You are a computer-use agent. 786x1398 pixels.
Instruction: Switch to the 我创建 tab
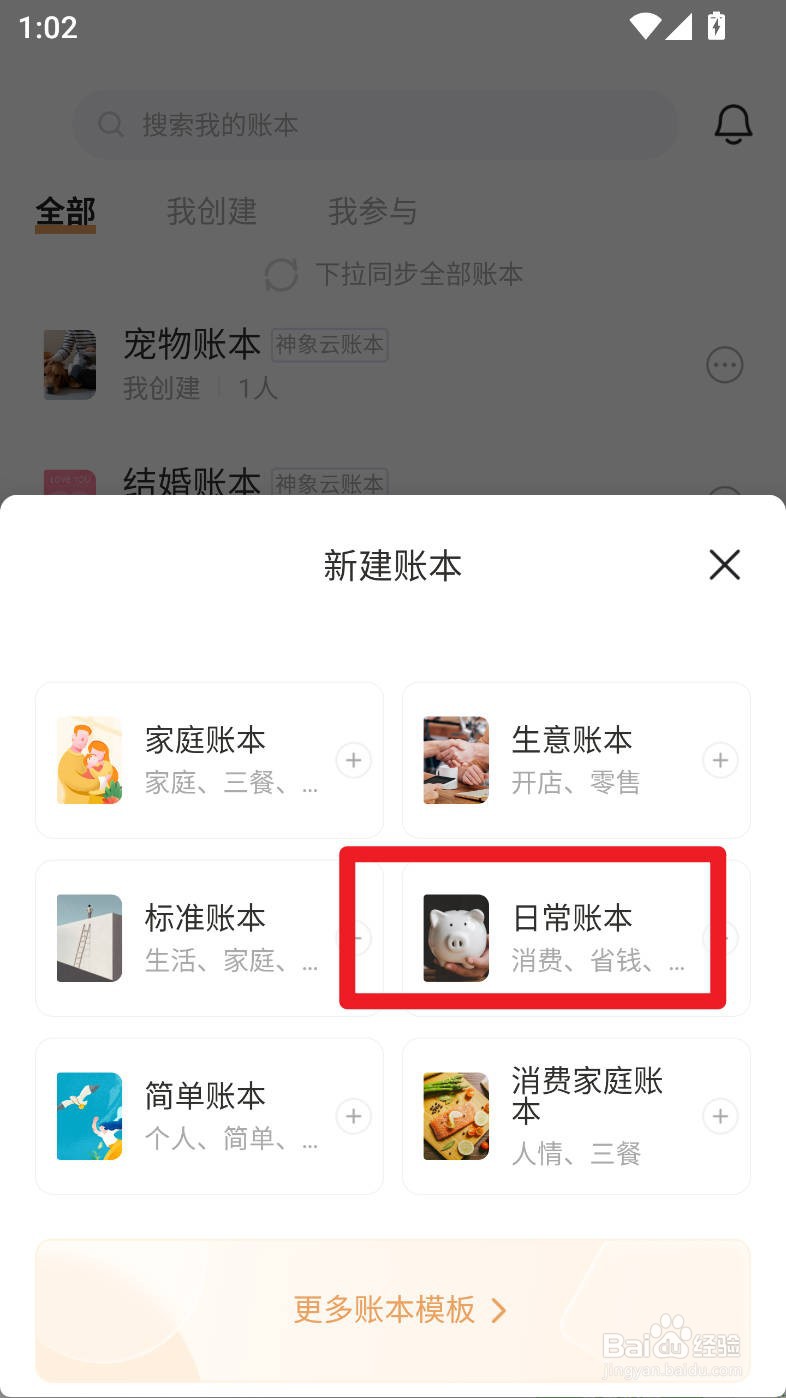tap(212, 212)
